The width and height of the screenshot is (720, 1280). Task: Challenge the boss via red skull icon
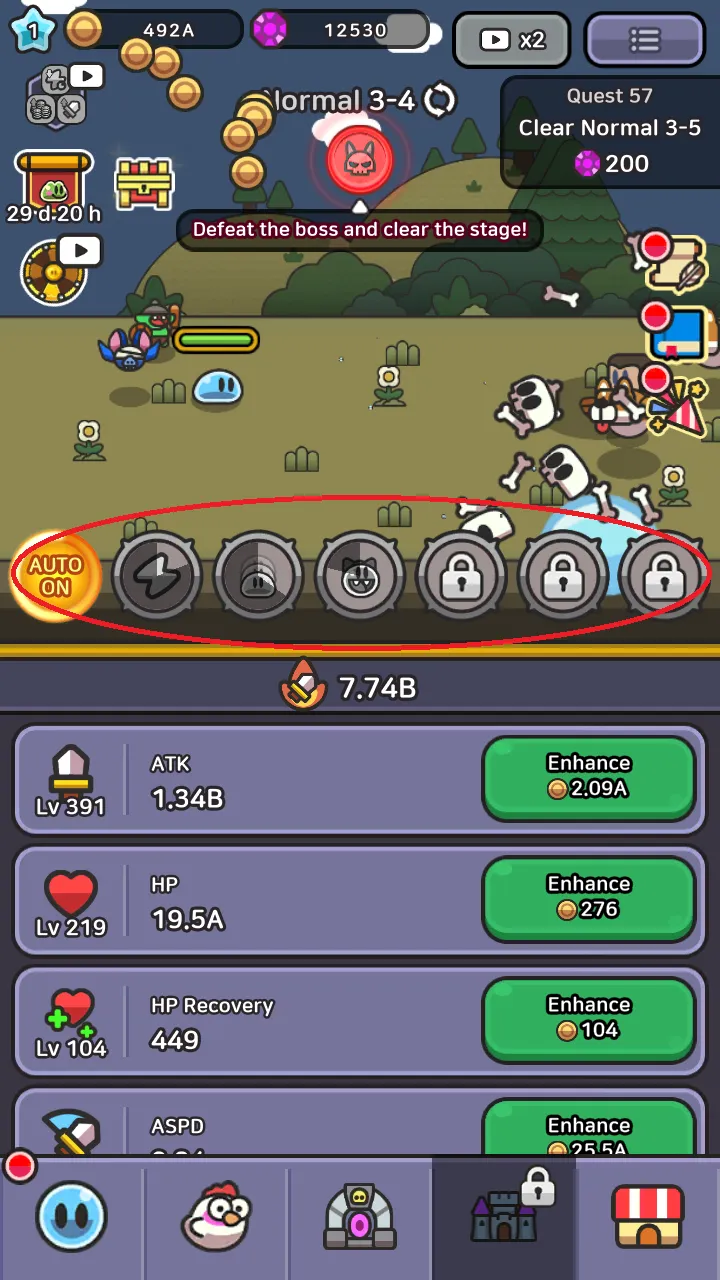[x=360, y=159]
